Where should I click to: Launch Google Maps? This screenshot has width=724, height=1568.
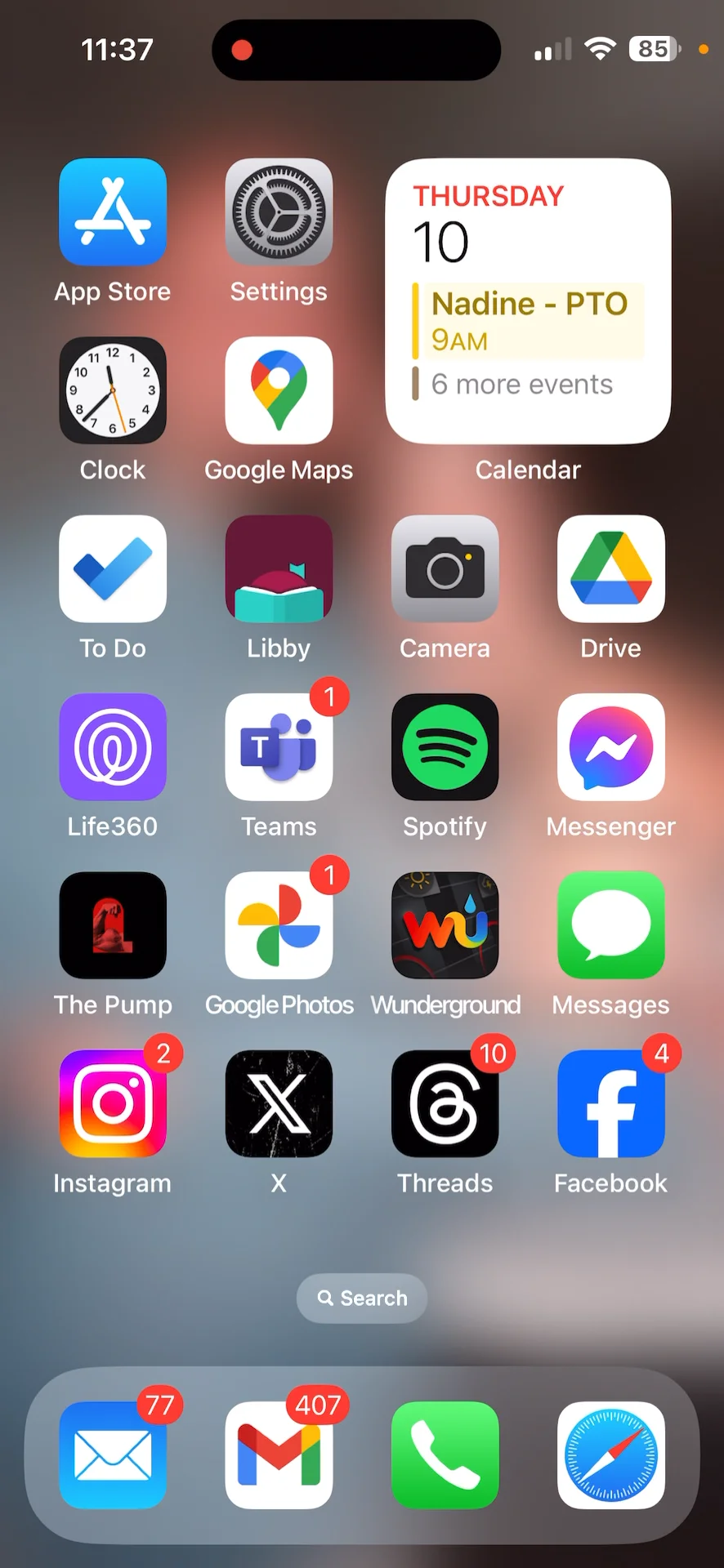pos(279,390)
